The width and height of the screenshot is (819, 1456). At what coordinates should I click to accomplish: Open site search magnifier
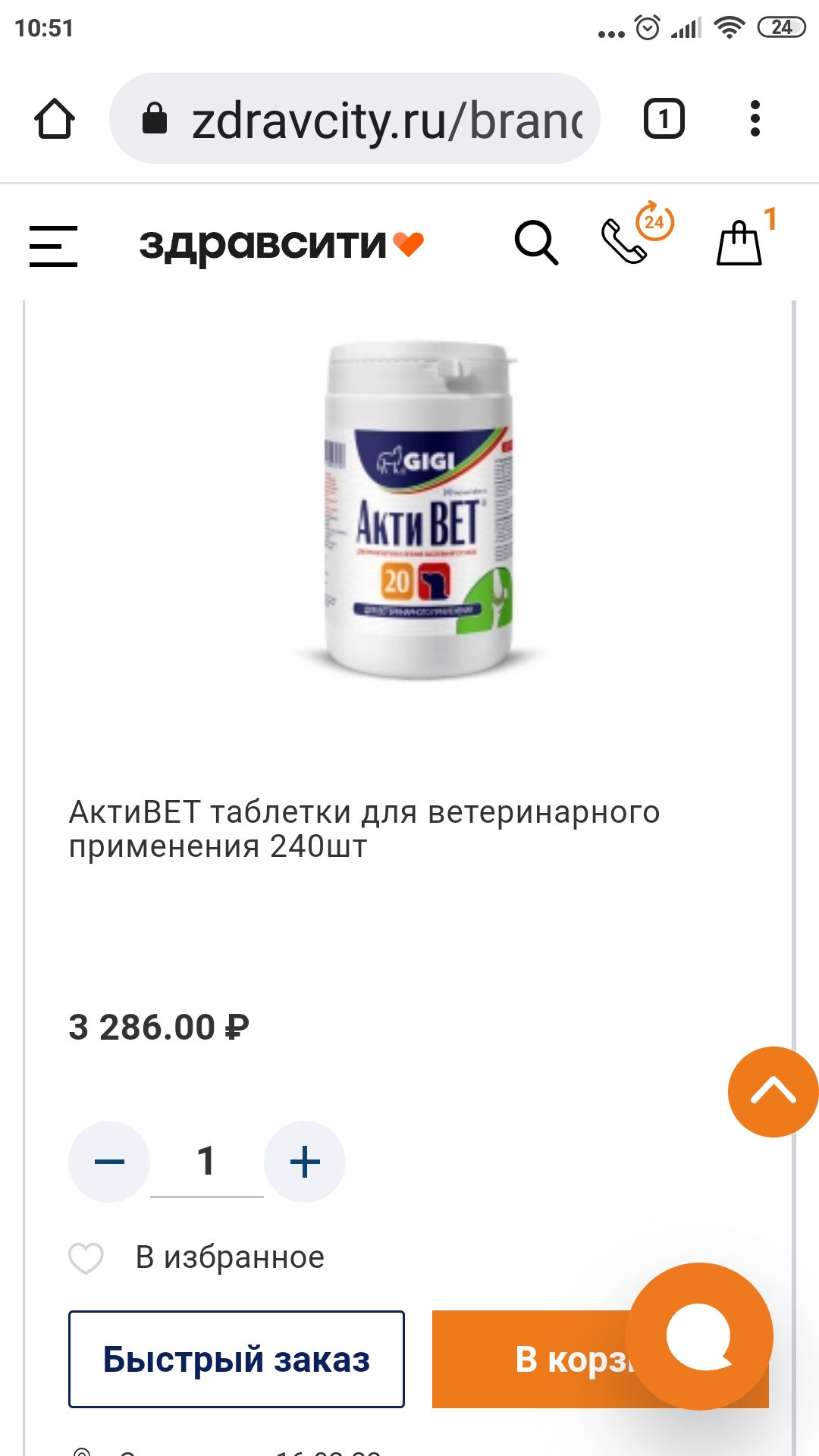pos(536,243)
